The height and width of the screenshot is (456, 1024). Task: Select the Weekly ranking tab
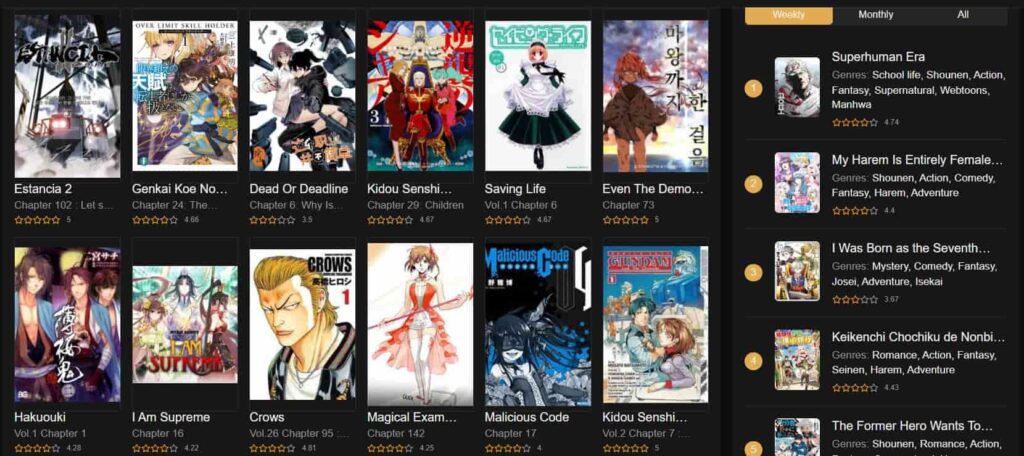pos(788,15)
